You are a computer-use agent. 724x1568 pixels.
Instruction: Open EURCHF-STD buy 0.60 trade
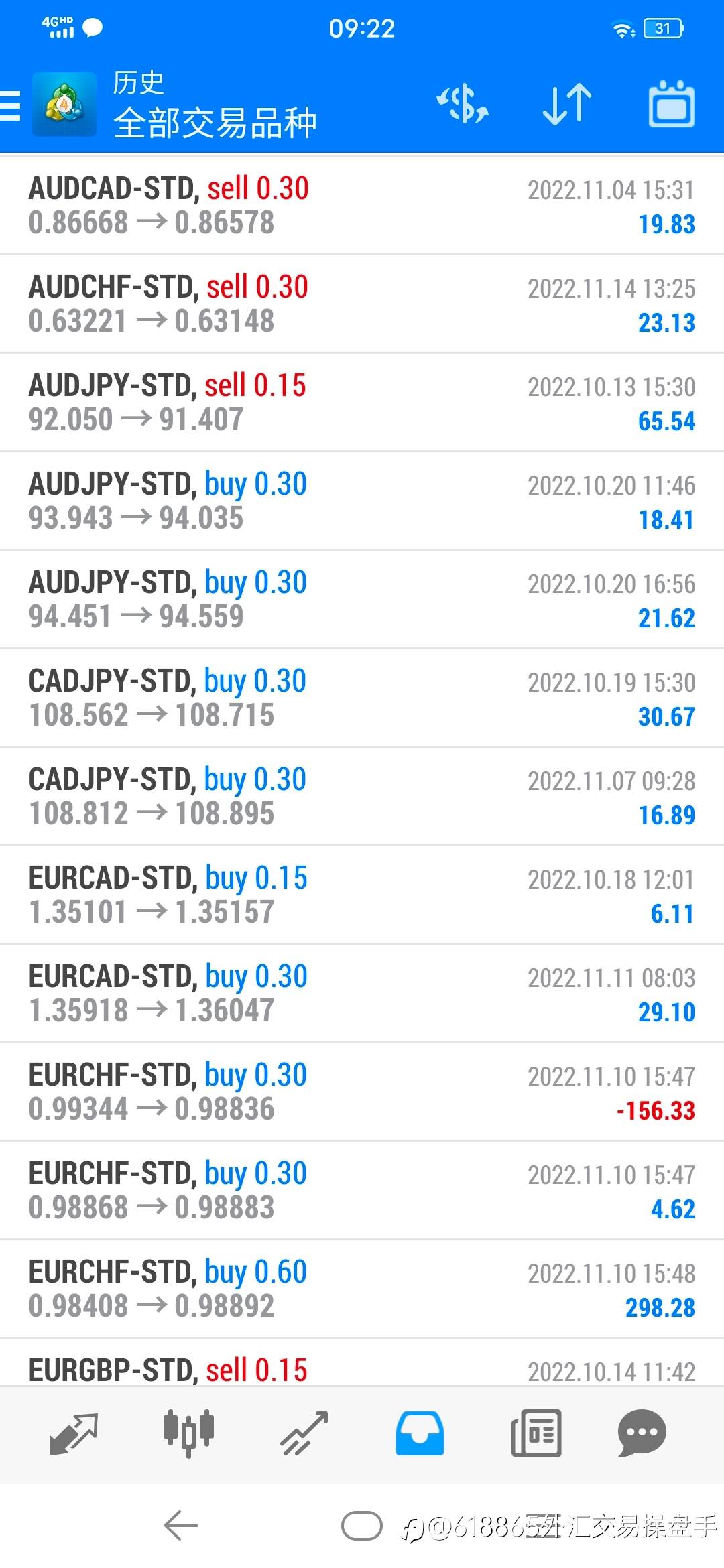click(362, 1289)
